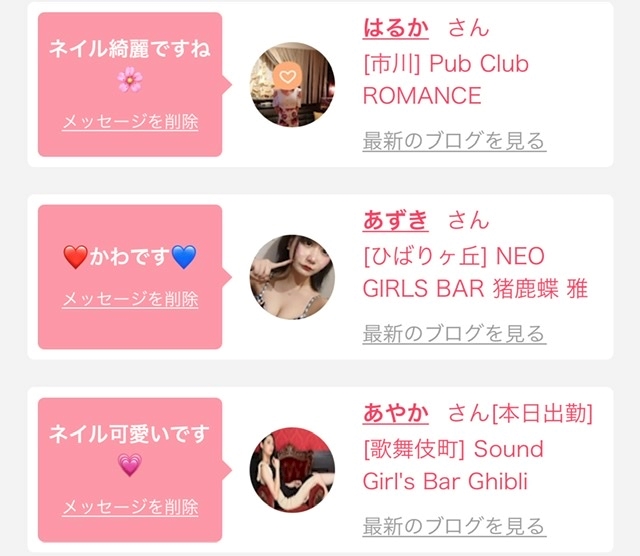Open あずき's profile photo
640x556 pixels.
click(292, 277)
